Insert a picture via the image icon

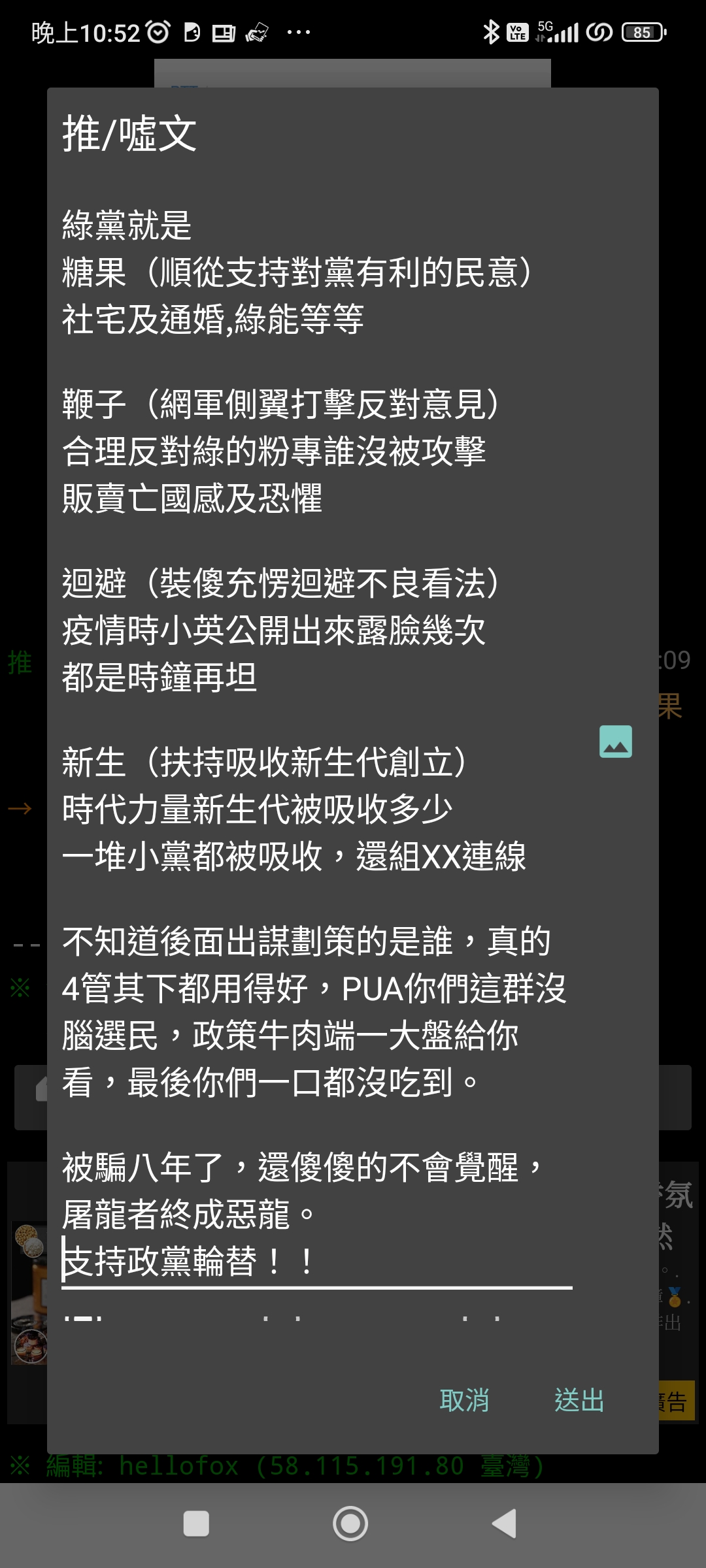pos(615,742)
